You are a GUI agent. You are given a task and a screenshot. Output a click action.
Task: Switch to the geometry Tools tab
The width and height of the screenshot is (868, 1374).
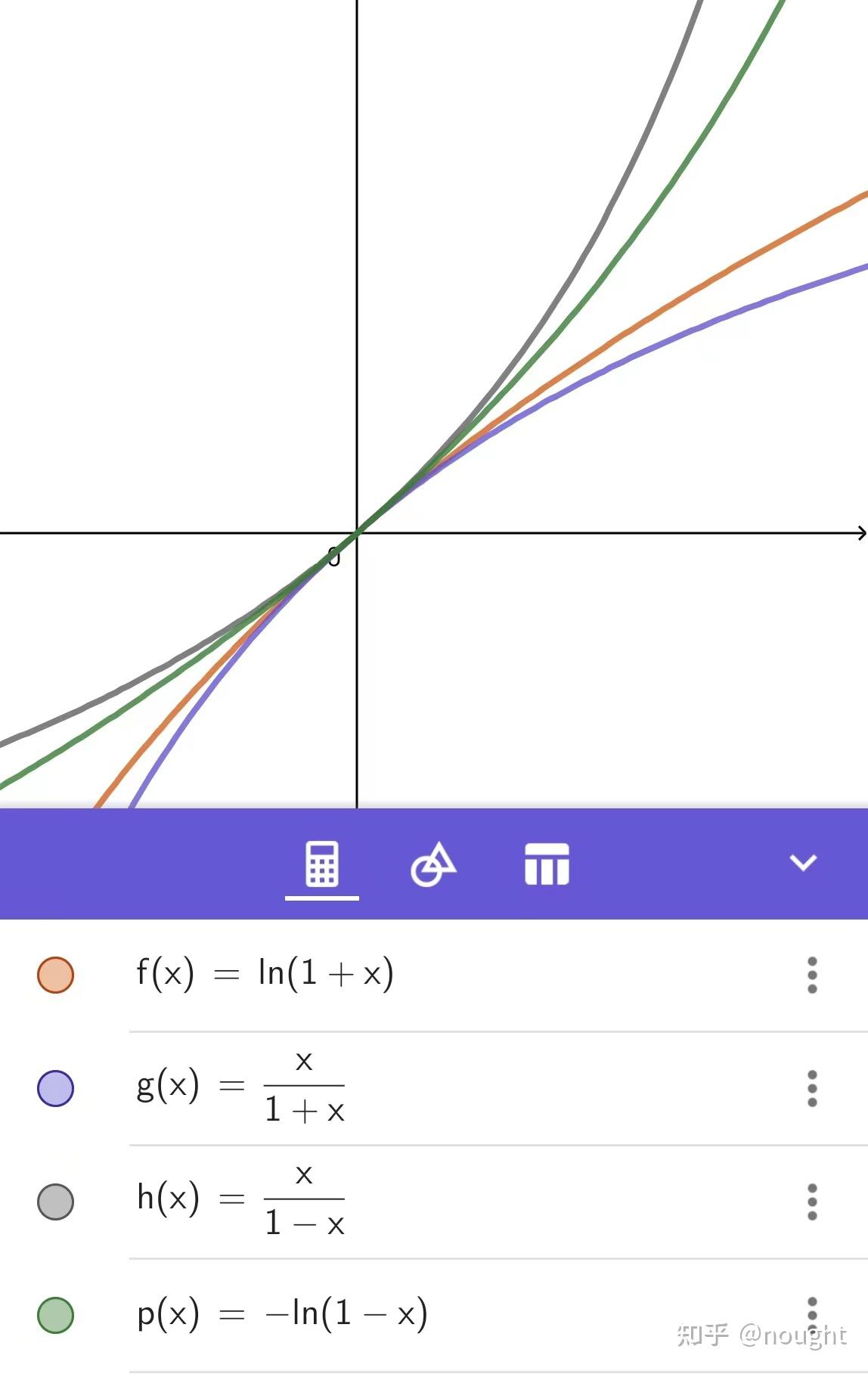[x=433, y=864]
